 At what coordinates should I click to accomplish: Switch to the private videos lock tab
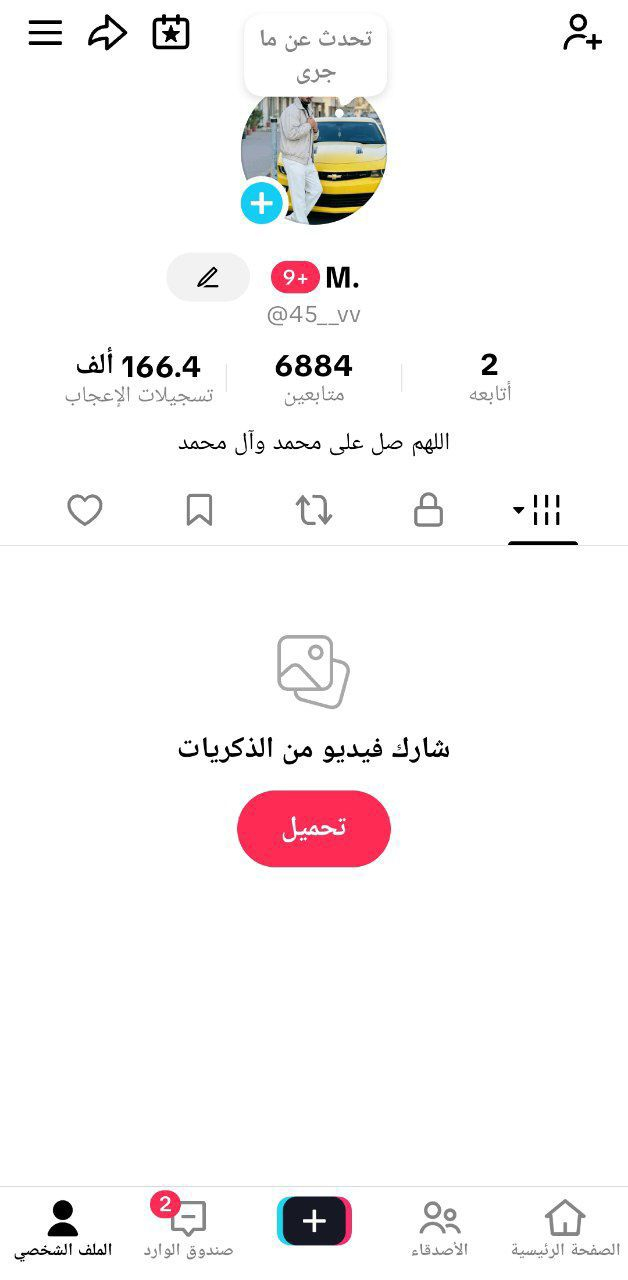[428, 511]
